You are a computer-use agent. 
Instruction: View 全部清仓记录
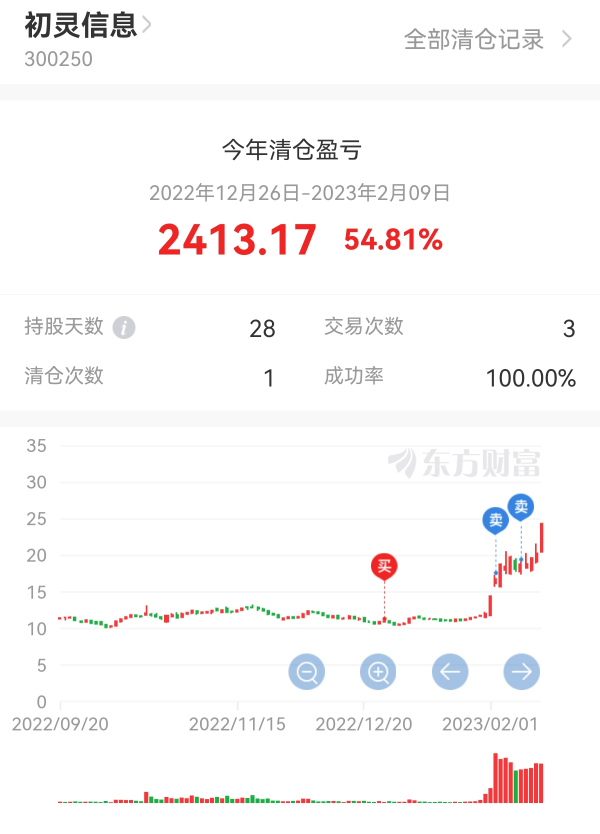pyautogui.click(x=487, y=39)
